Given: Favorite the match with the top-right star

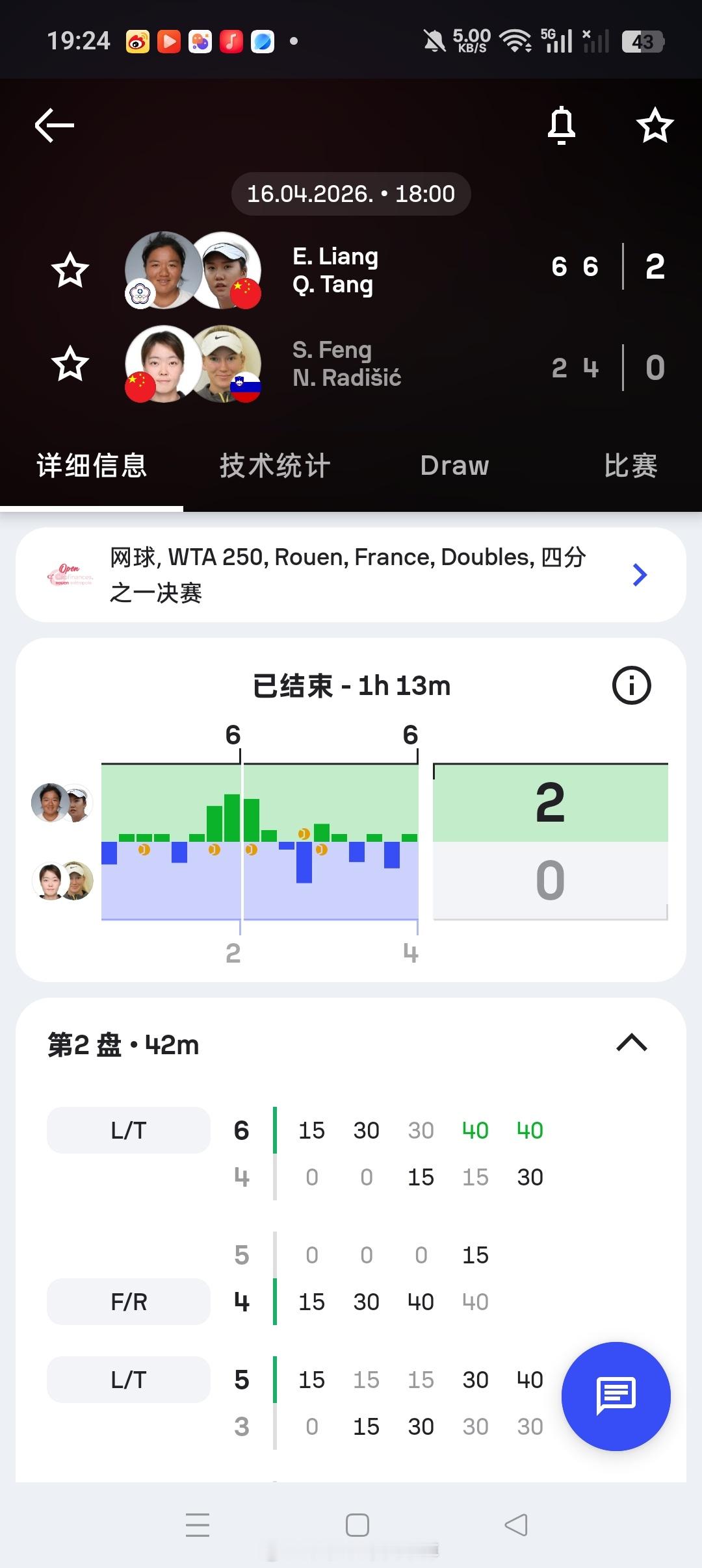Looking at the screenshot, I should [655, 125].
